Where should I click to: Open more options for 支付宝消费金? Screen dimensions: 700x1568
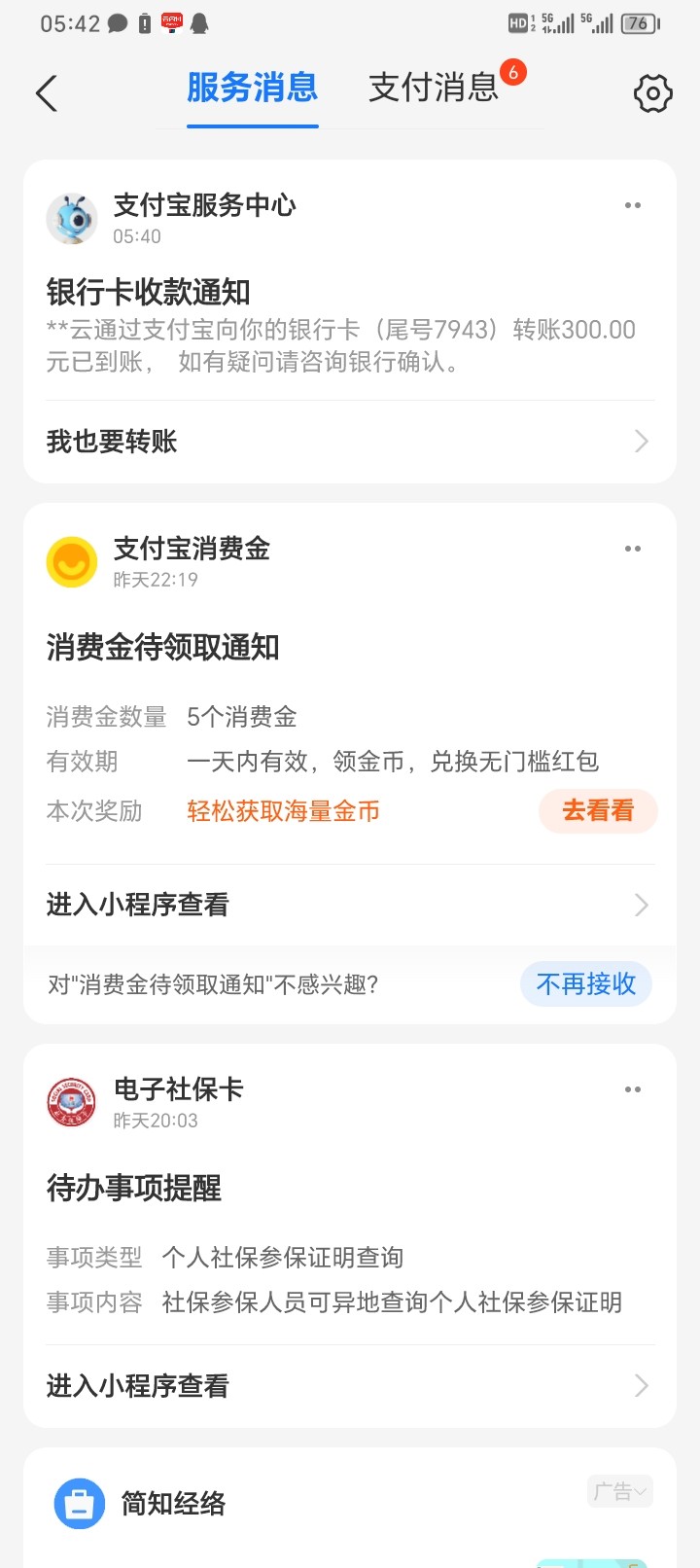pyautogui.click(x=633, y=550)
